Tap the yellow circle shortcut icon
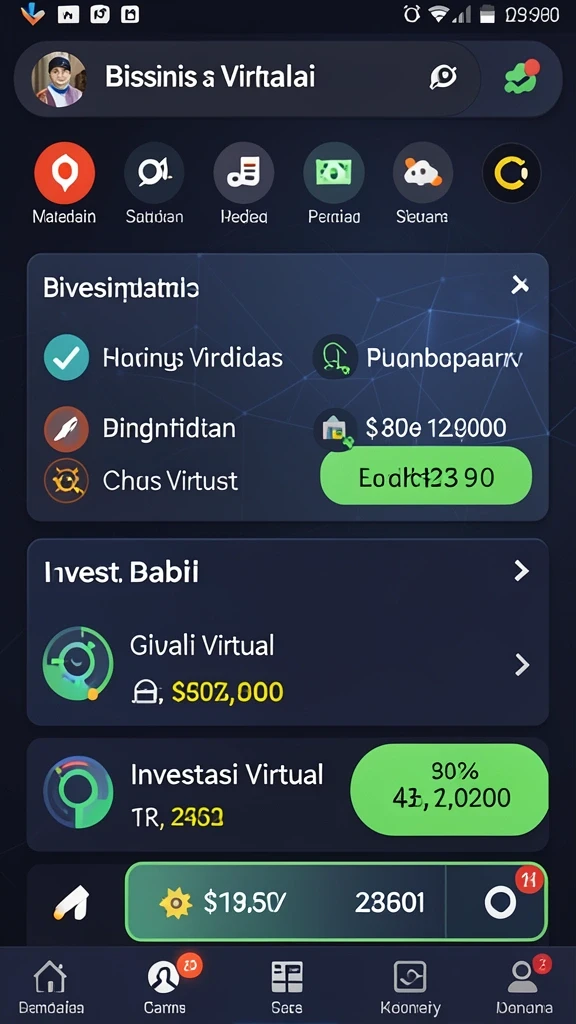Viewport: 576px width, 1024px height. click(x=511, y=173)
